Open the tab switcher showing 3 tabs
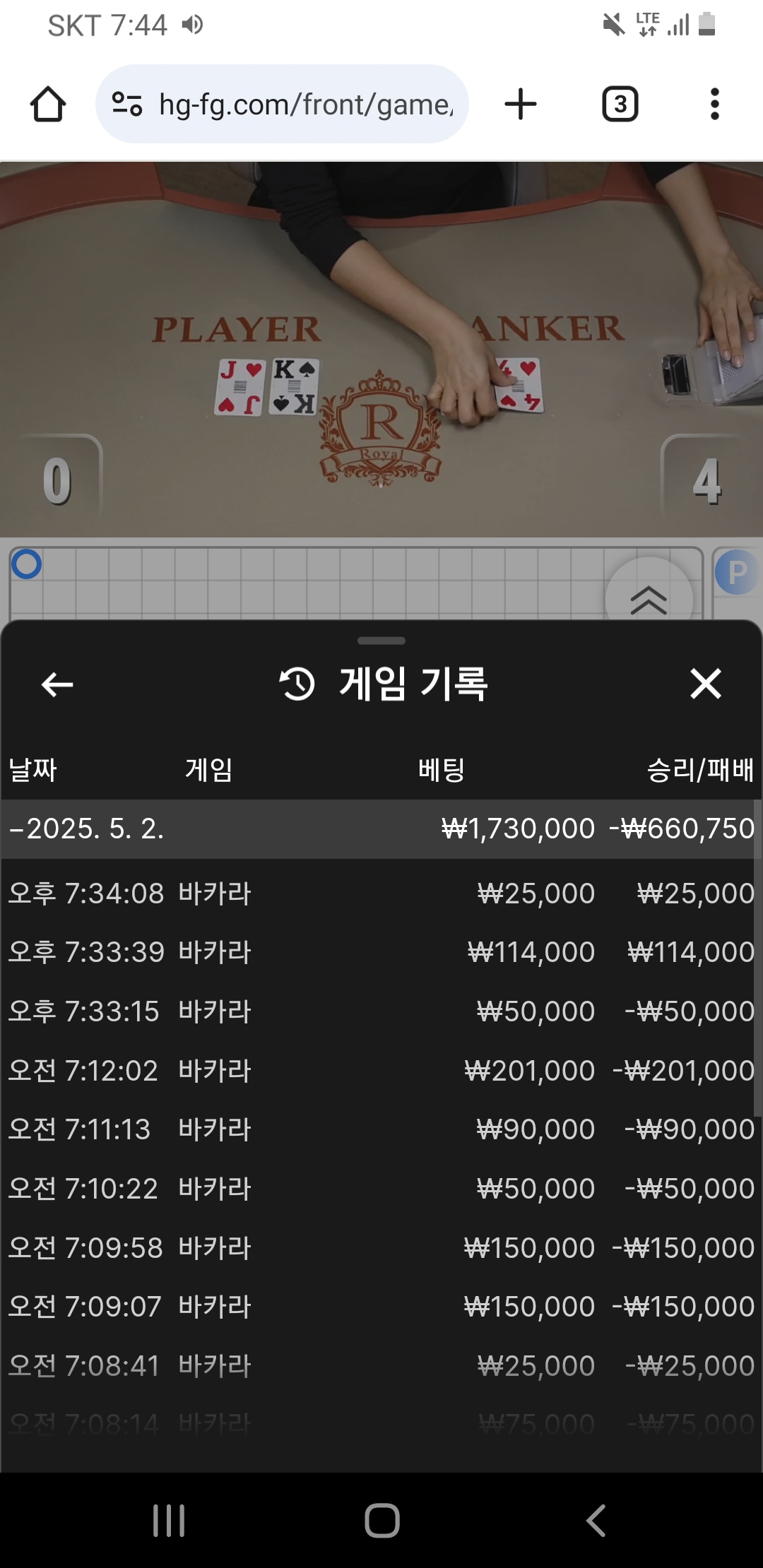 point(620,105)
